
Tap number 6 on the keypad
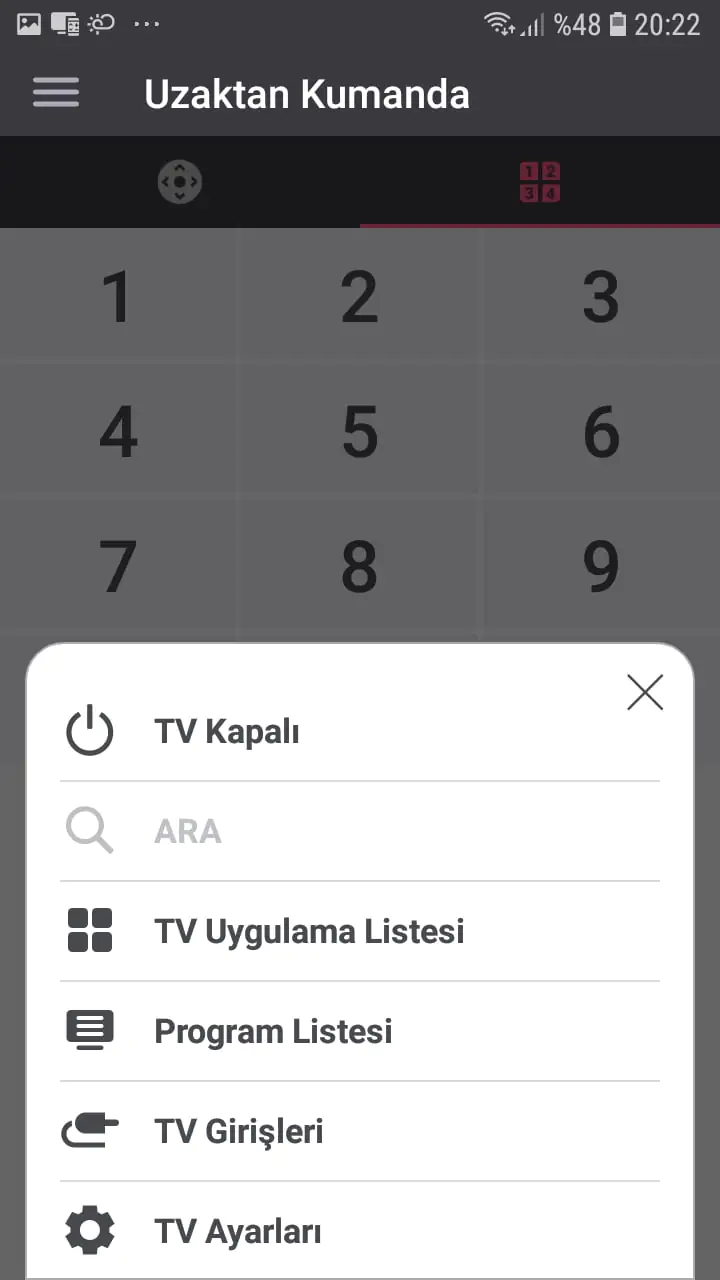pyautogui.click(x=601, y=432)
